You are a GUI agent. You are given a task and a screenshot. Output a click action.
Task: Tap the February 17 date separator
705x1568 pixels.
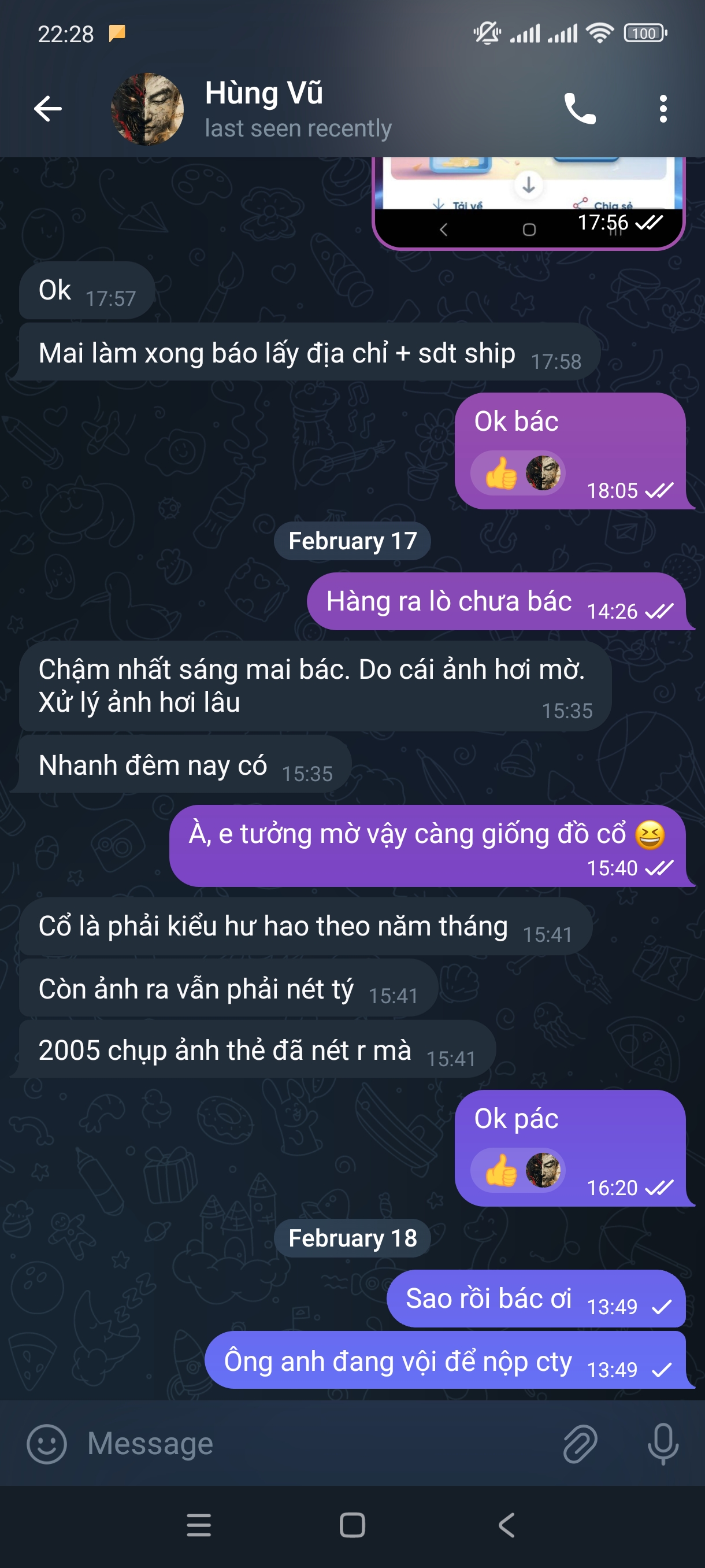click(352, 541)
